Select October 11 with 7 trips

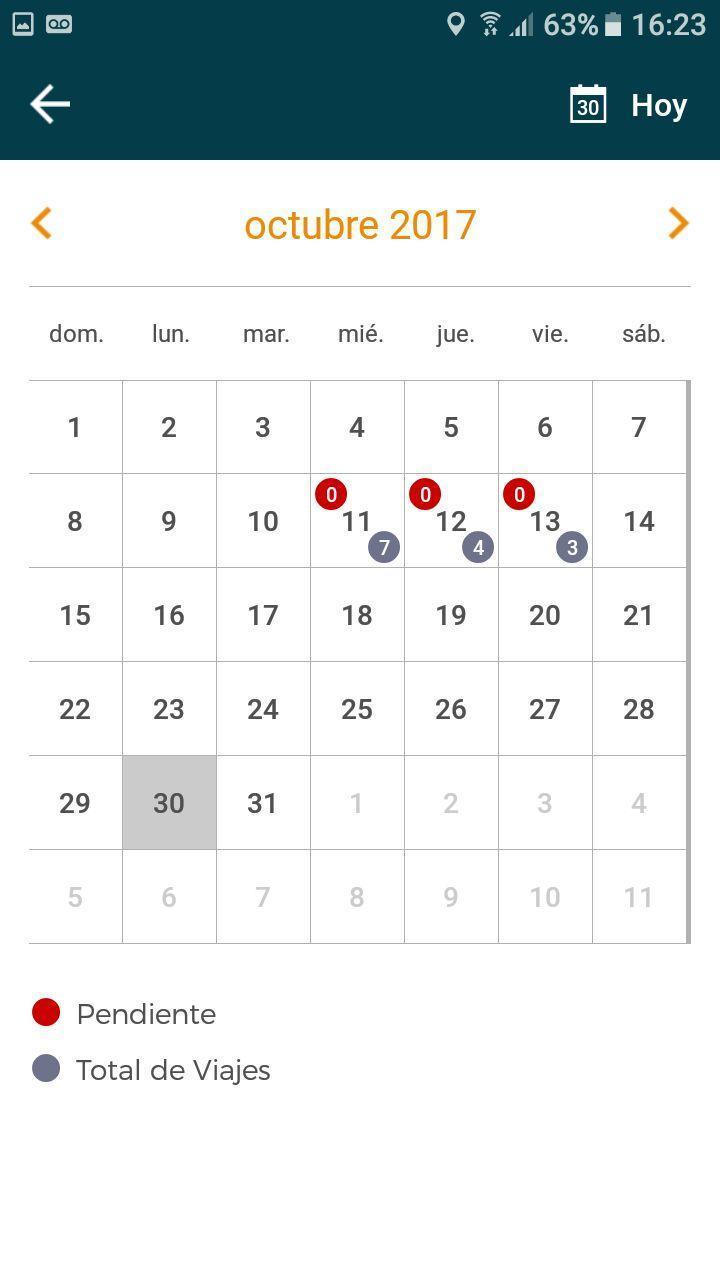coord(357,521)
